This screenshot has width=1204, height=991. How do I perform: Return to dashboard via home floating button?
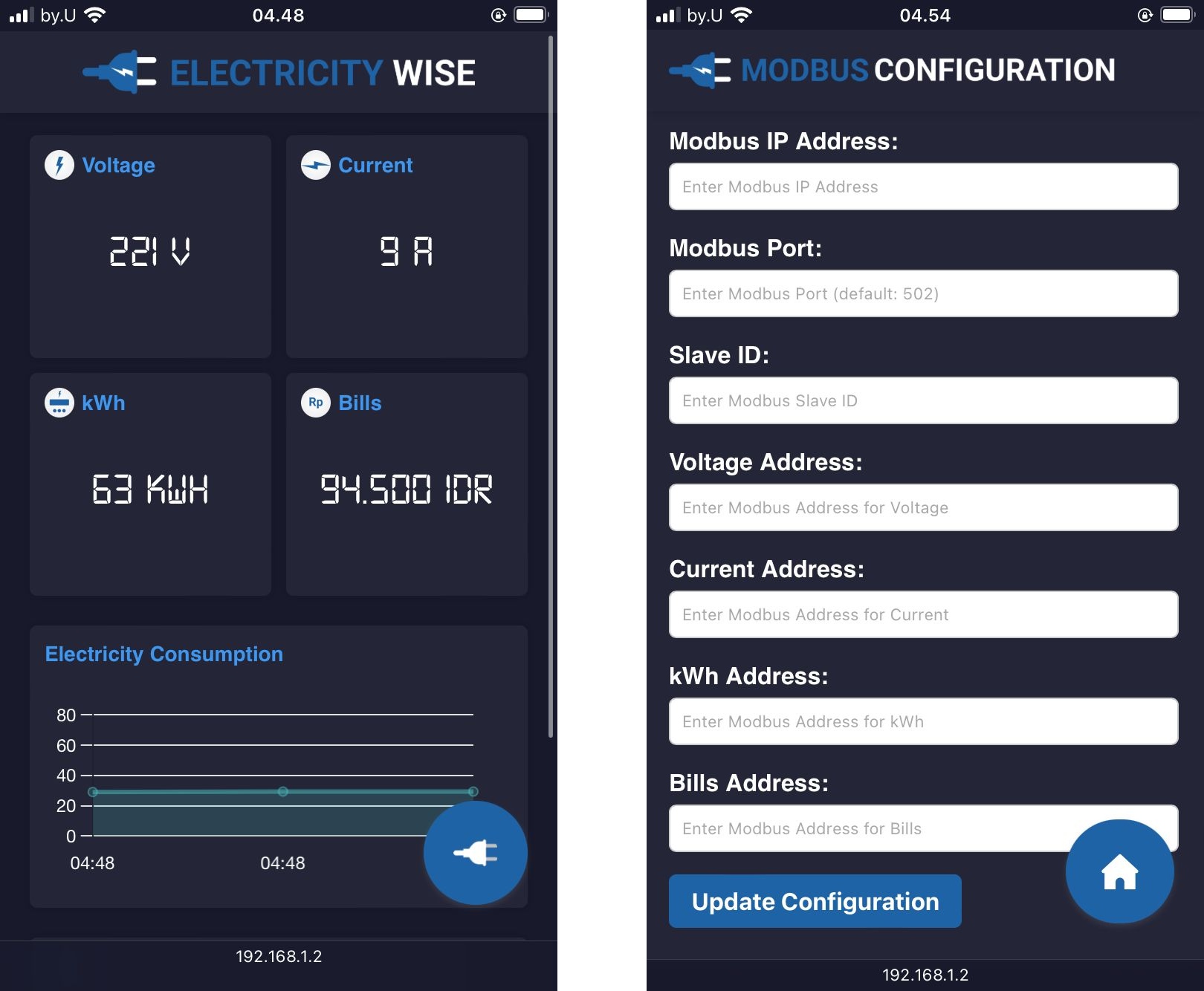click(1119, 871)
